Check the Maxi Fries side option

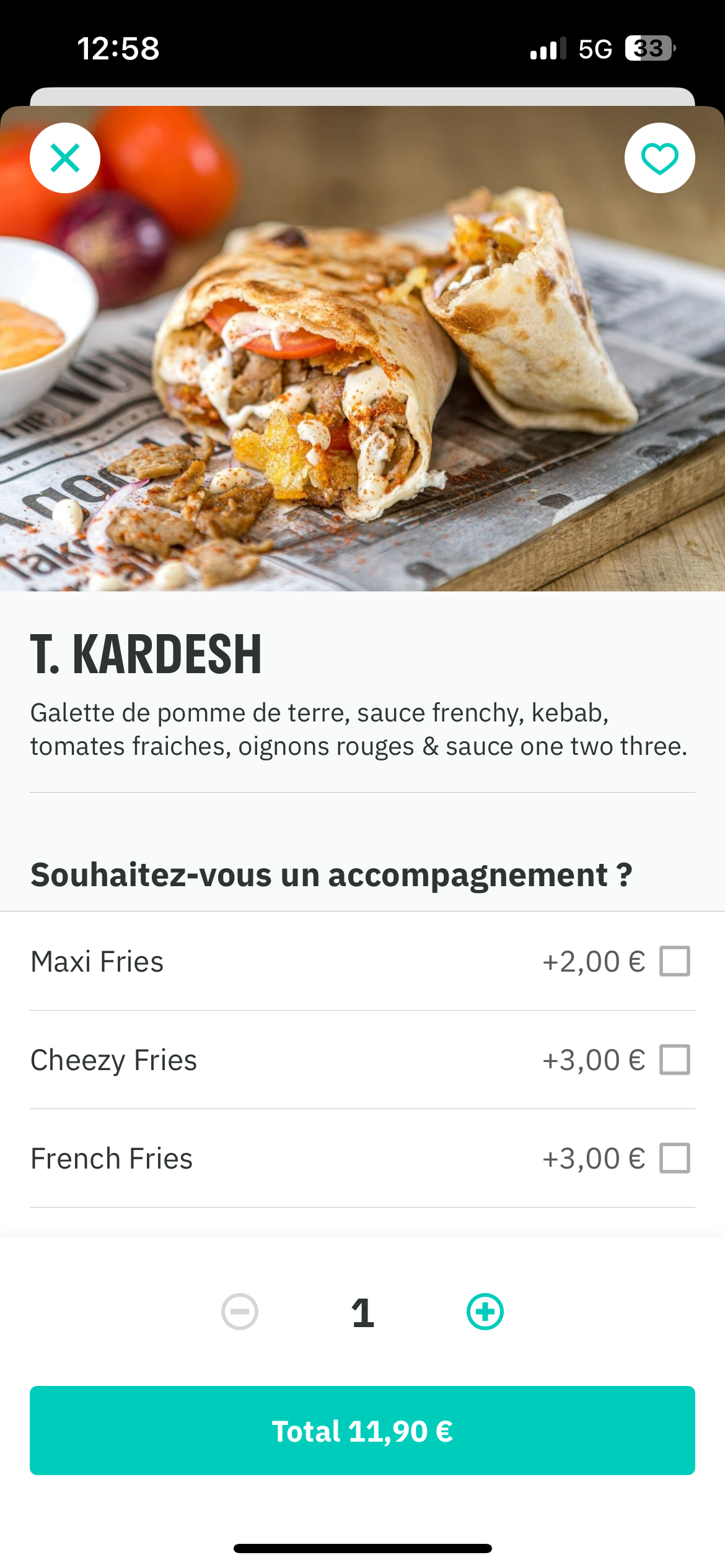674,961
